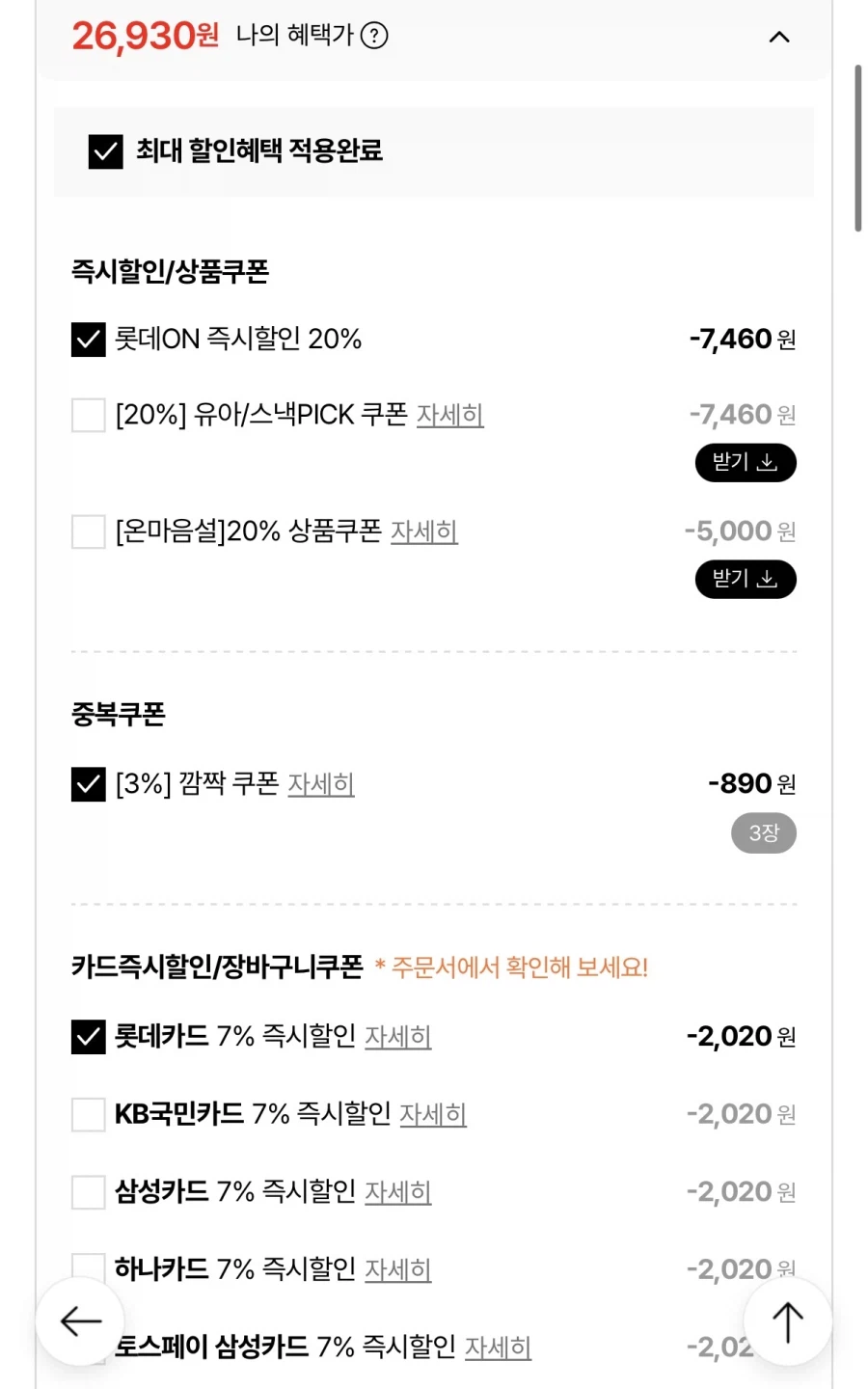This screenshot has width=868, height=1389.
Task: Click 자세히 next to 하나카드 7% 즉시할인
Action: (398, 1269)
